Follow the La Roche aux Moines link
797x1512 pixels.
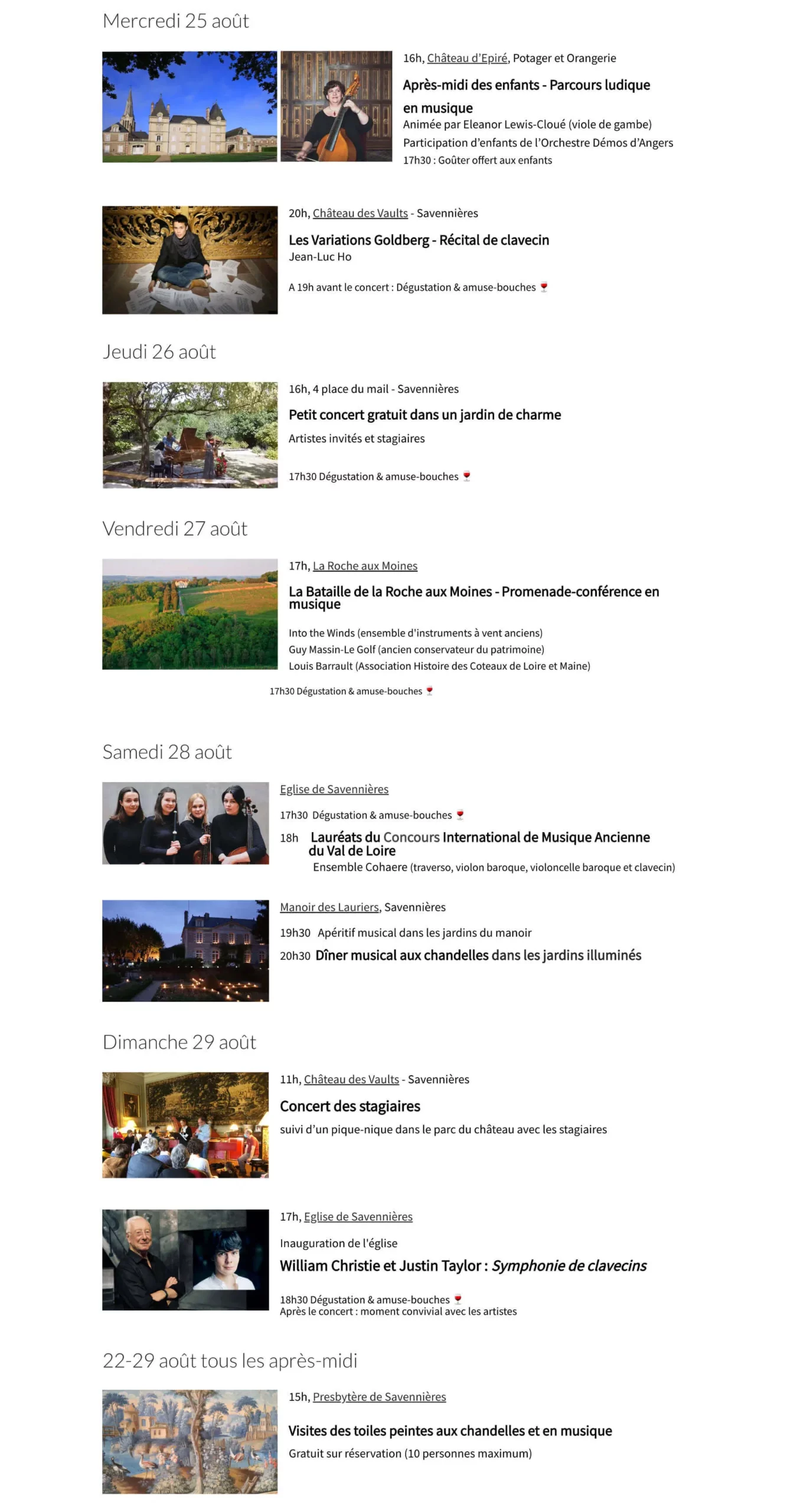click(365, 565)
